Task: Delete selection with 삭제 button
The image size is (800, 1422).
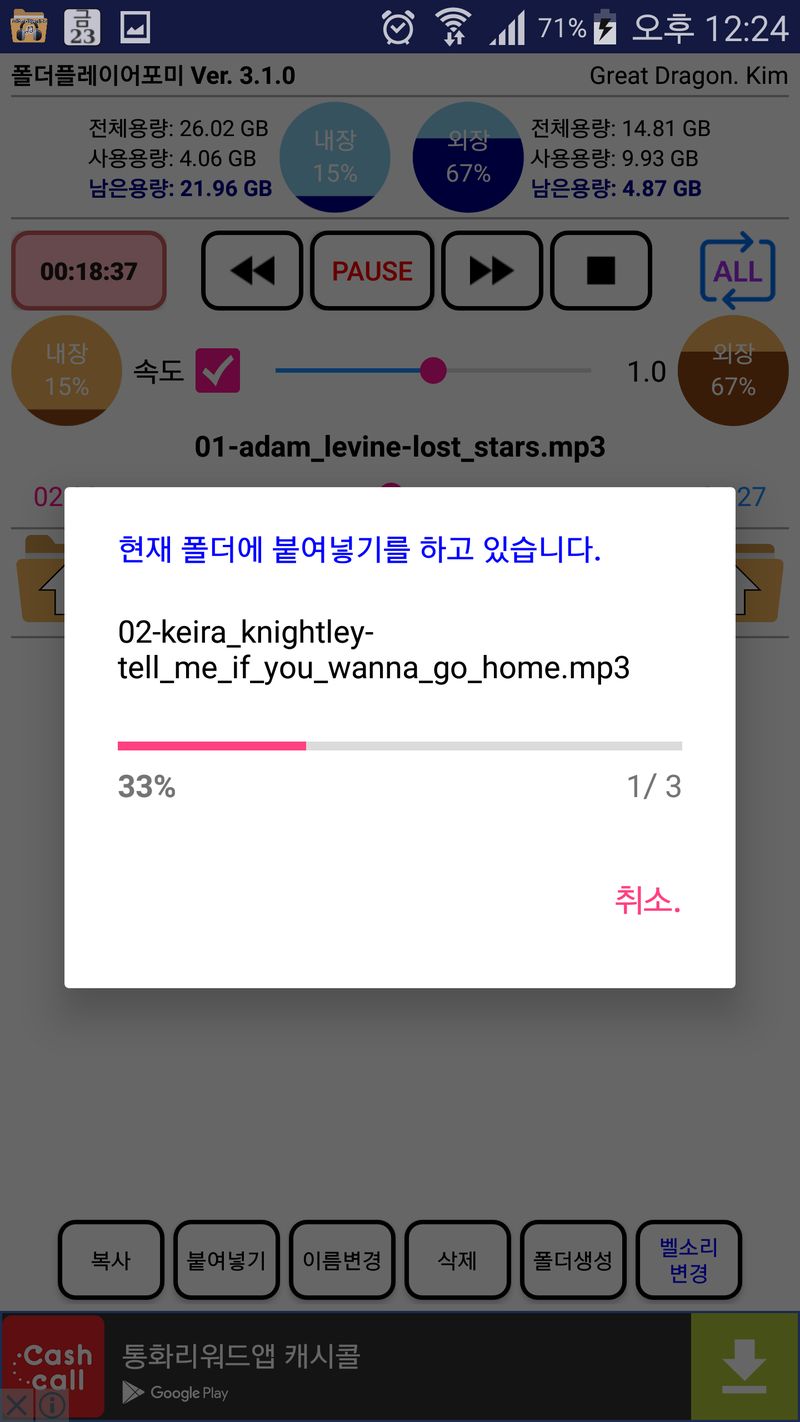Action: 457,1261
